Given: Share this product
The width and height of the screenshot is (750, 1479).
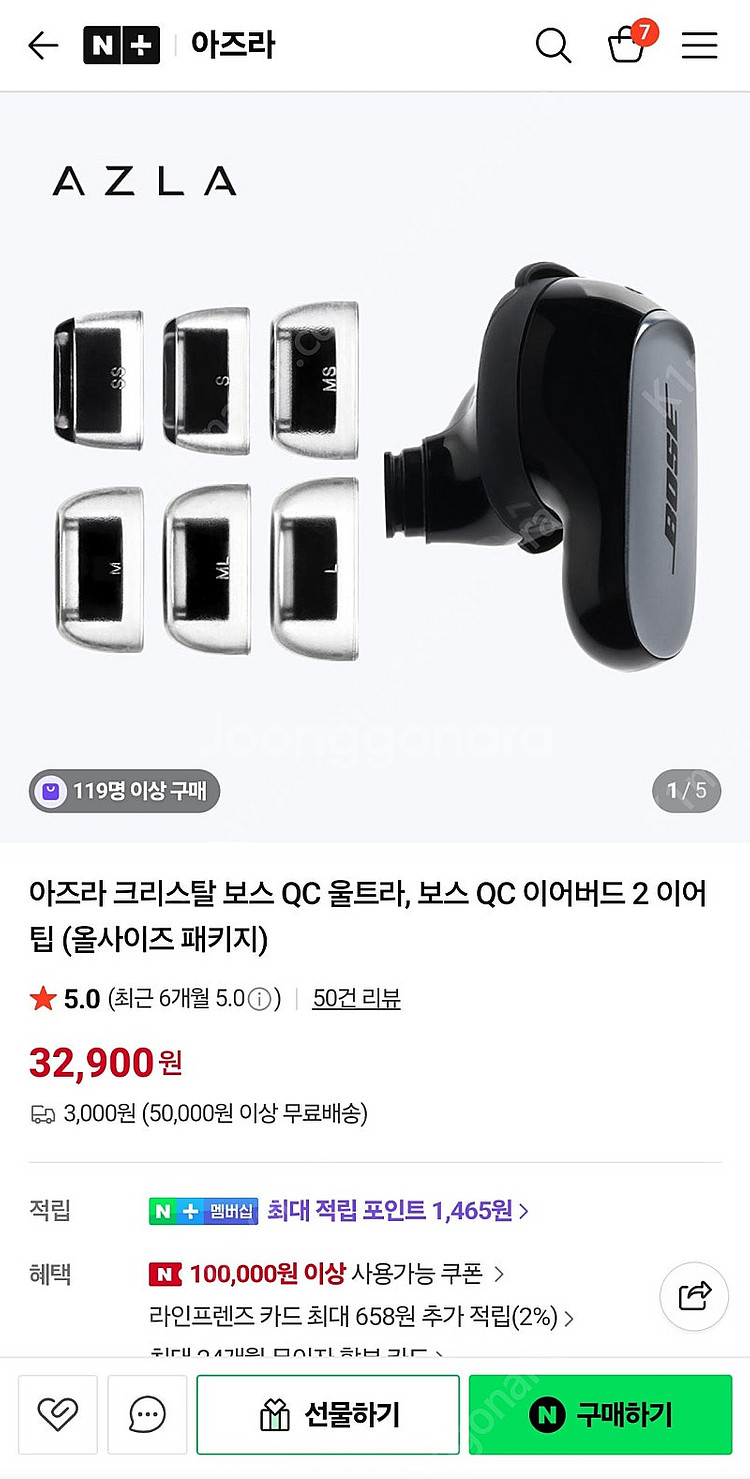Looking at the screenshot, I should 693,1296.
